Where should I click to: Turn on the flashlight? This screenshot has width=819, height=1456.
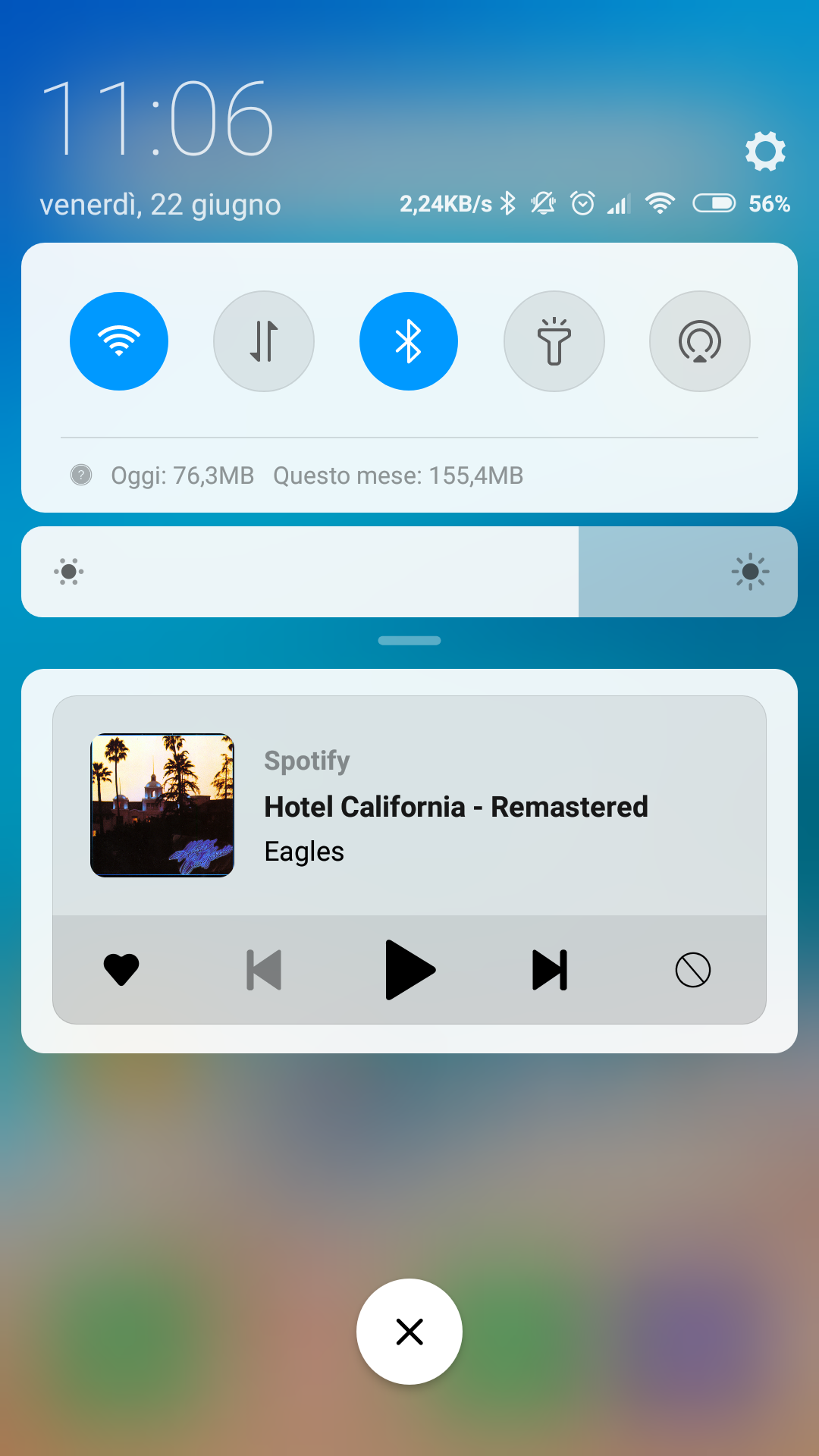point(554,341)
